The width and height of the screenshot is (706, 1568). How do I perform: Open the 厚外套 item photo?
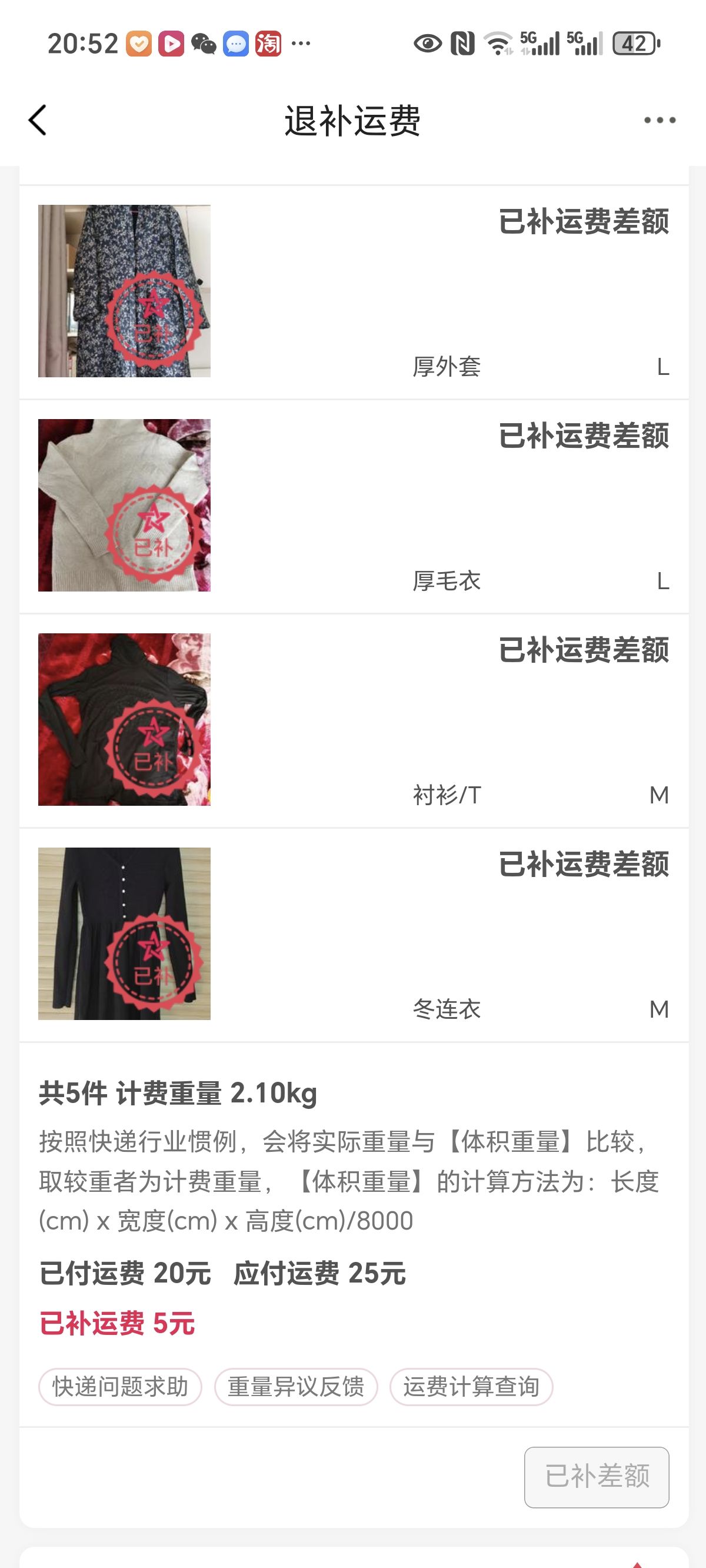click(x=124, y=291)
